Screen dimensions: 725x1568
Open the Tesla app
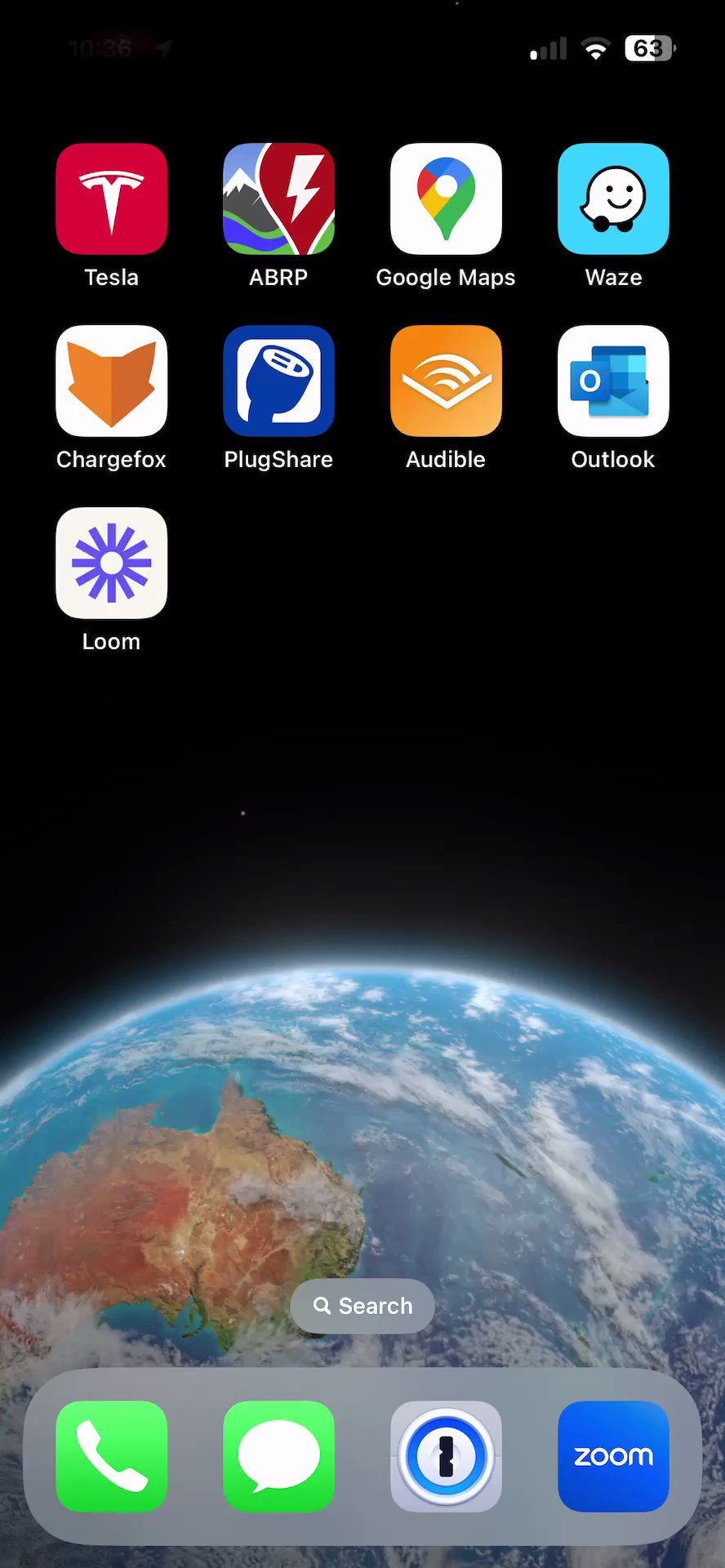[112, 199]
